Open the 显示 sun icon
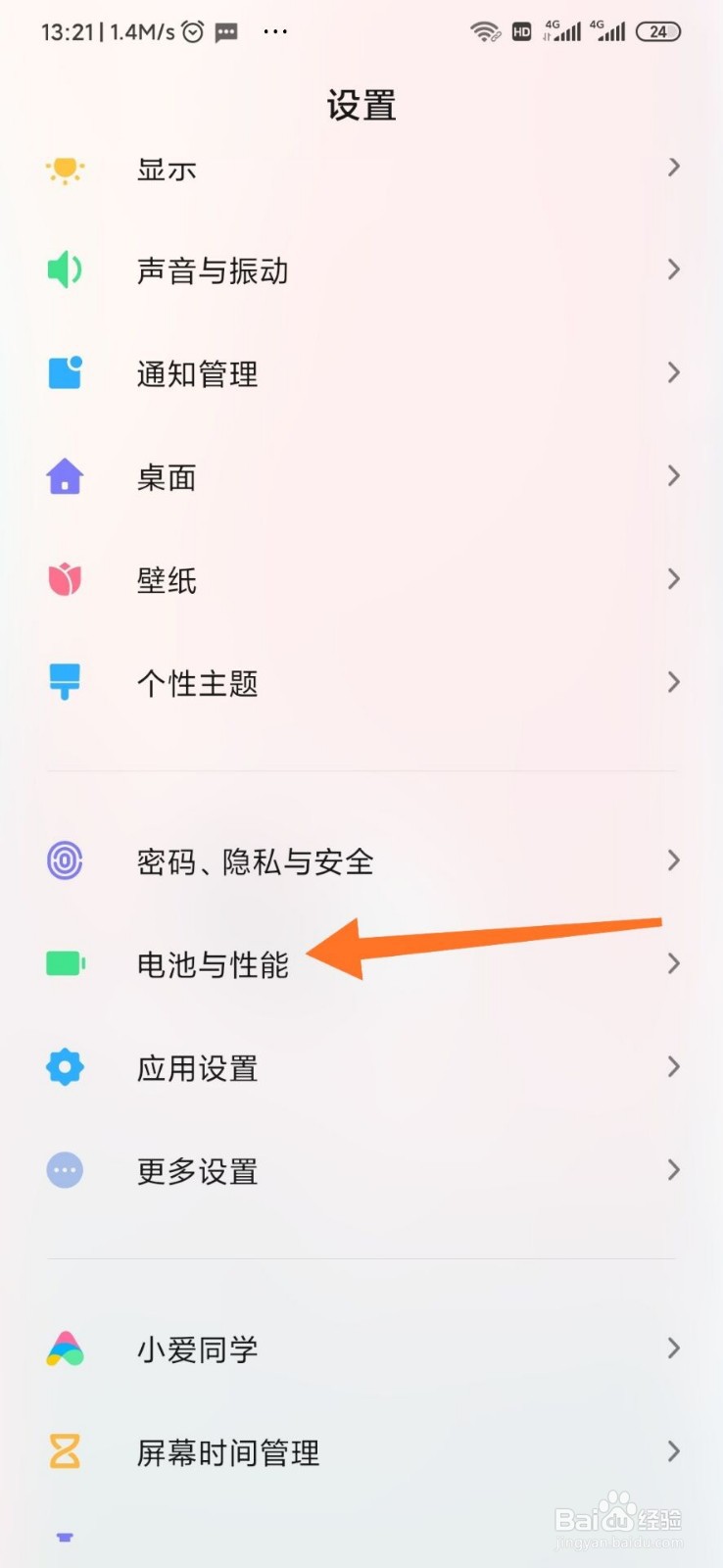The height and width of the screenshot is (1568, 723). 64,169
